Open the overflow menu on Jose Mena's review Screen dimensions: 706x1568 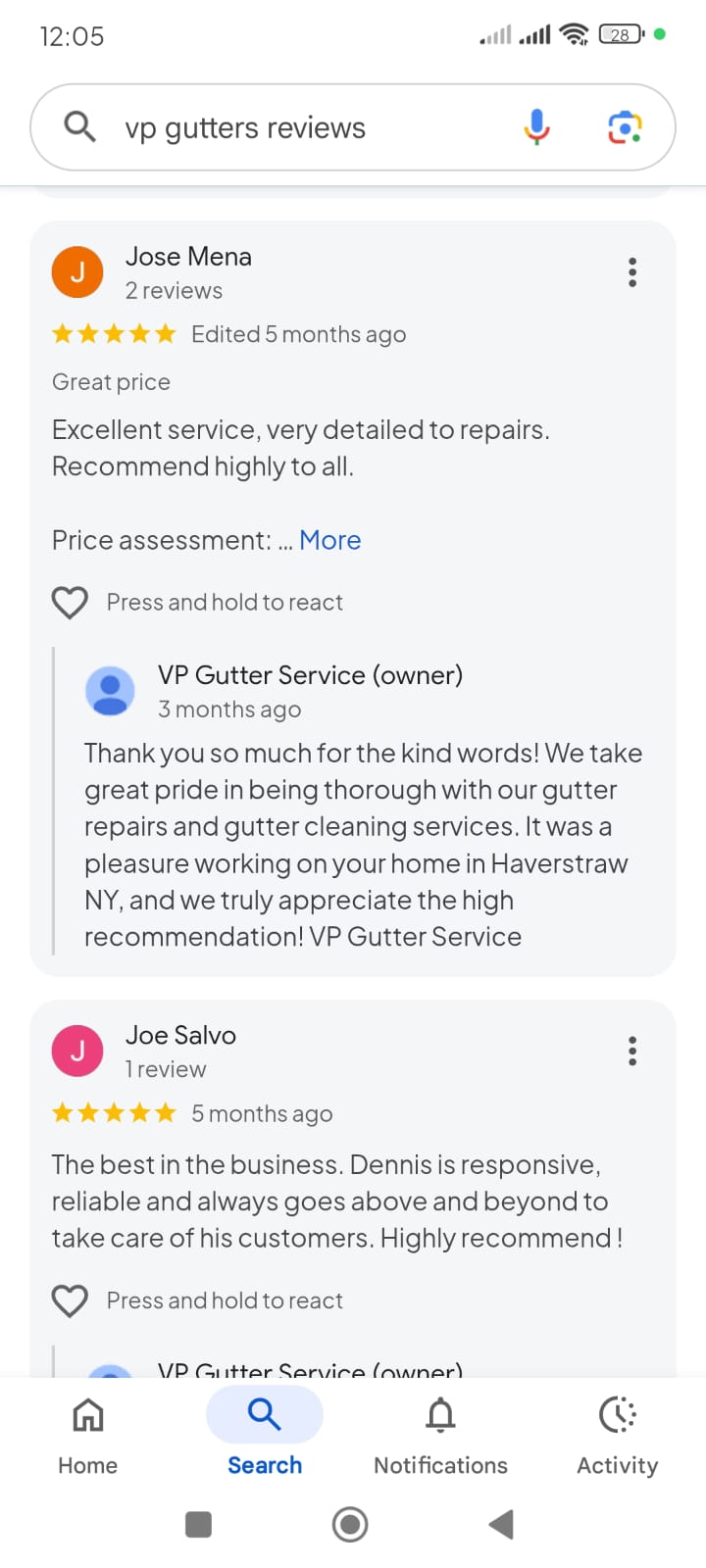pos(632,272)
